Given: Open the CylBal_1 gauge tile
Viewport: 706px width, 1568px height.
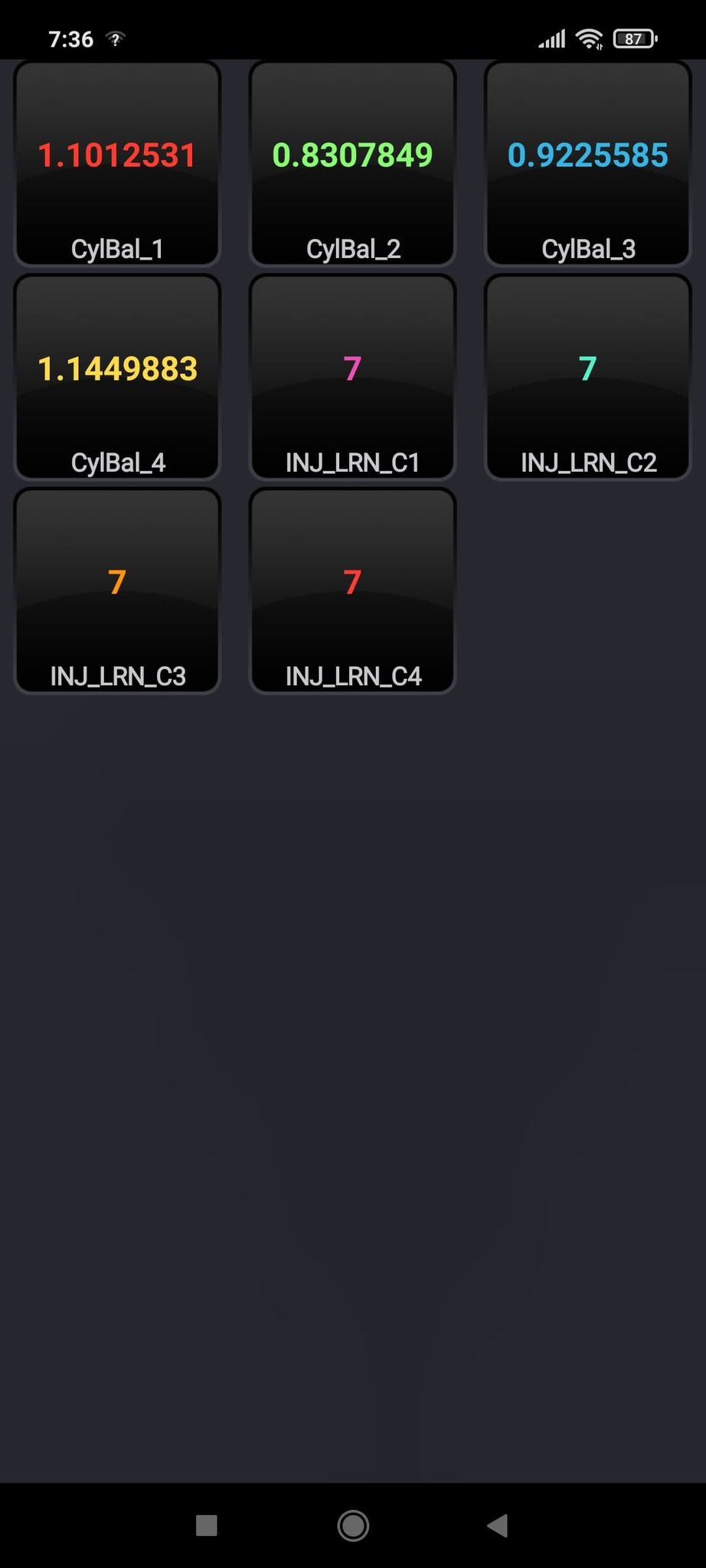Looking at the screenshot, I should [x=117, y=164].
